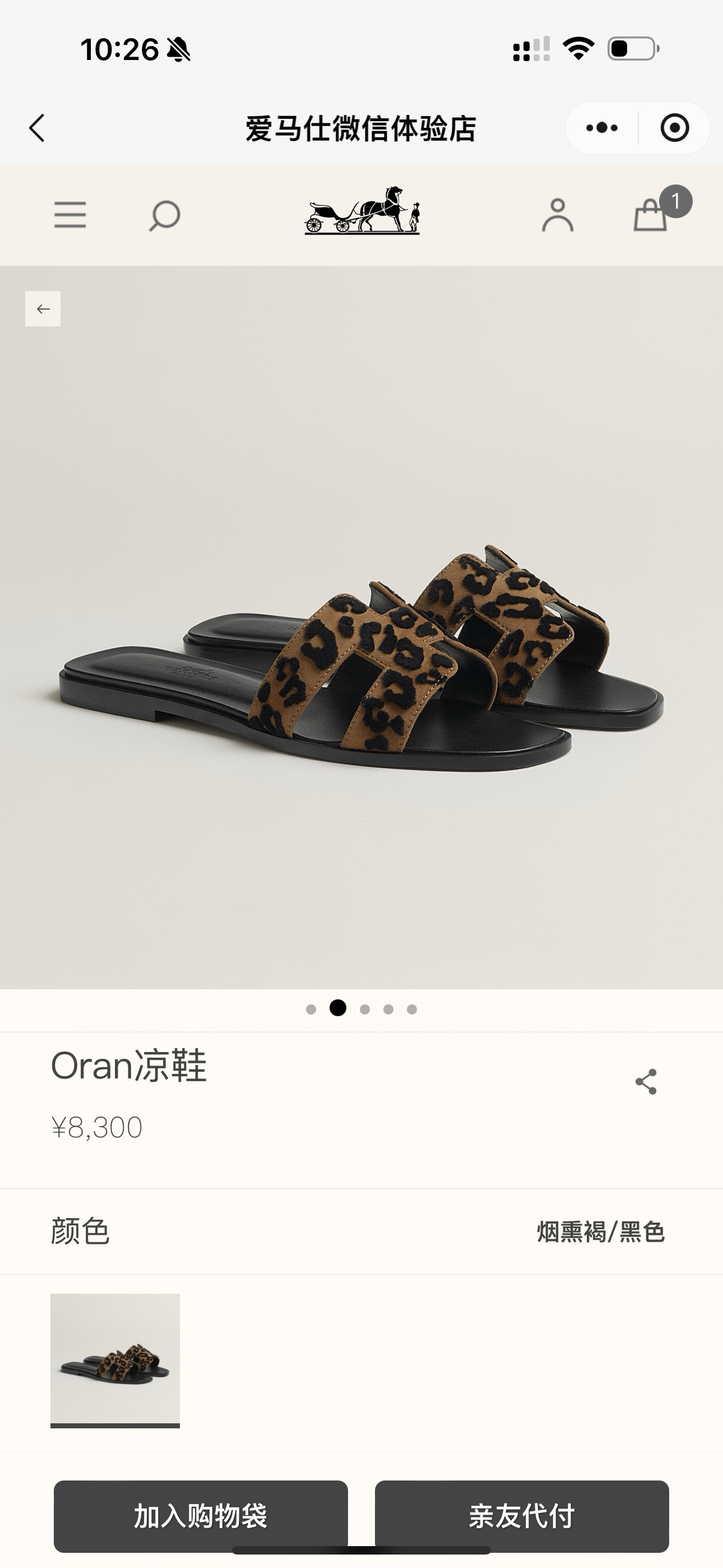Close the mini program via the circle button
723x1568 pixels.
coord(674,128)
